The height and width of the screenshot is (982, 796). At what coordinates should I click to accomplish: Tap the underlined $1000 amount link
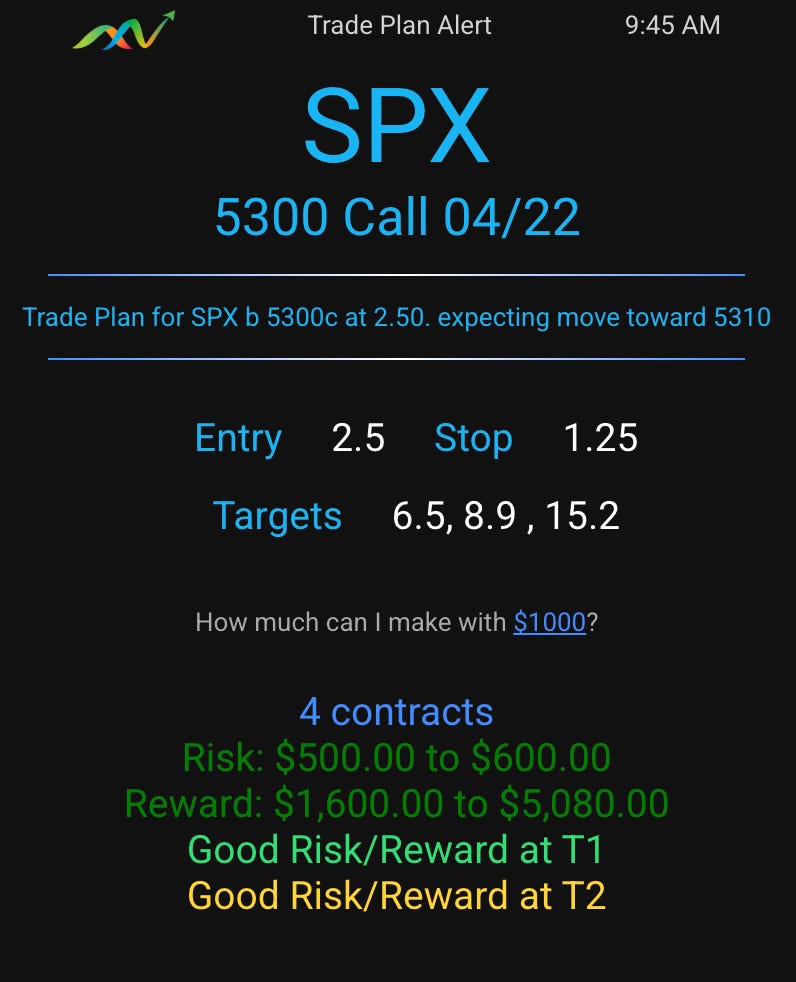(549, 622)
